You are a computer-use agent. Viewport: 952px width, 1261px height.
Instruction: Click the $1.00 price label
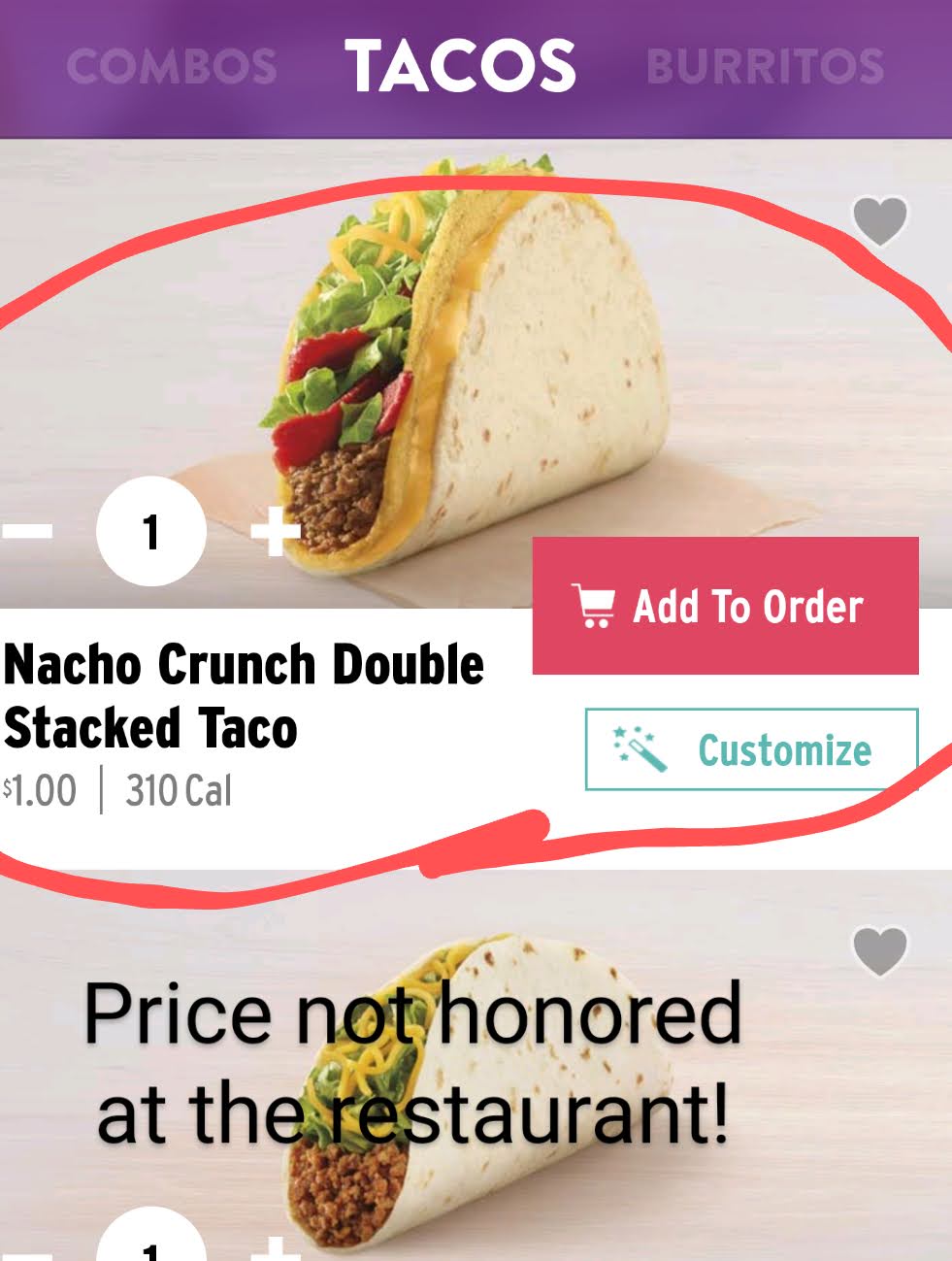(x=39, y=788)
